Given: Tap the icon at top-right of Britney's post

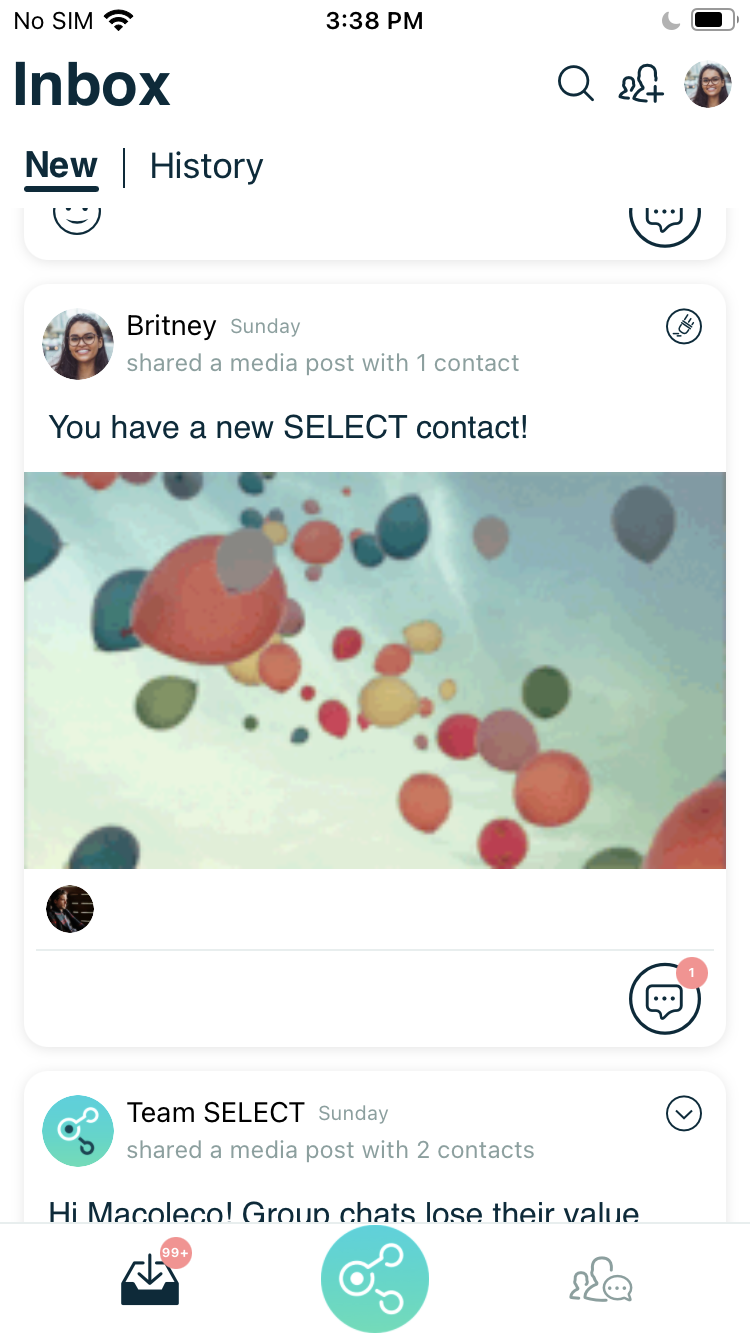Looking at the screenshot, I should [684, 326].
